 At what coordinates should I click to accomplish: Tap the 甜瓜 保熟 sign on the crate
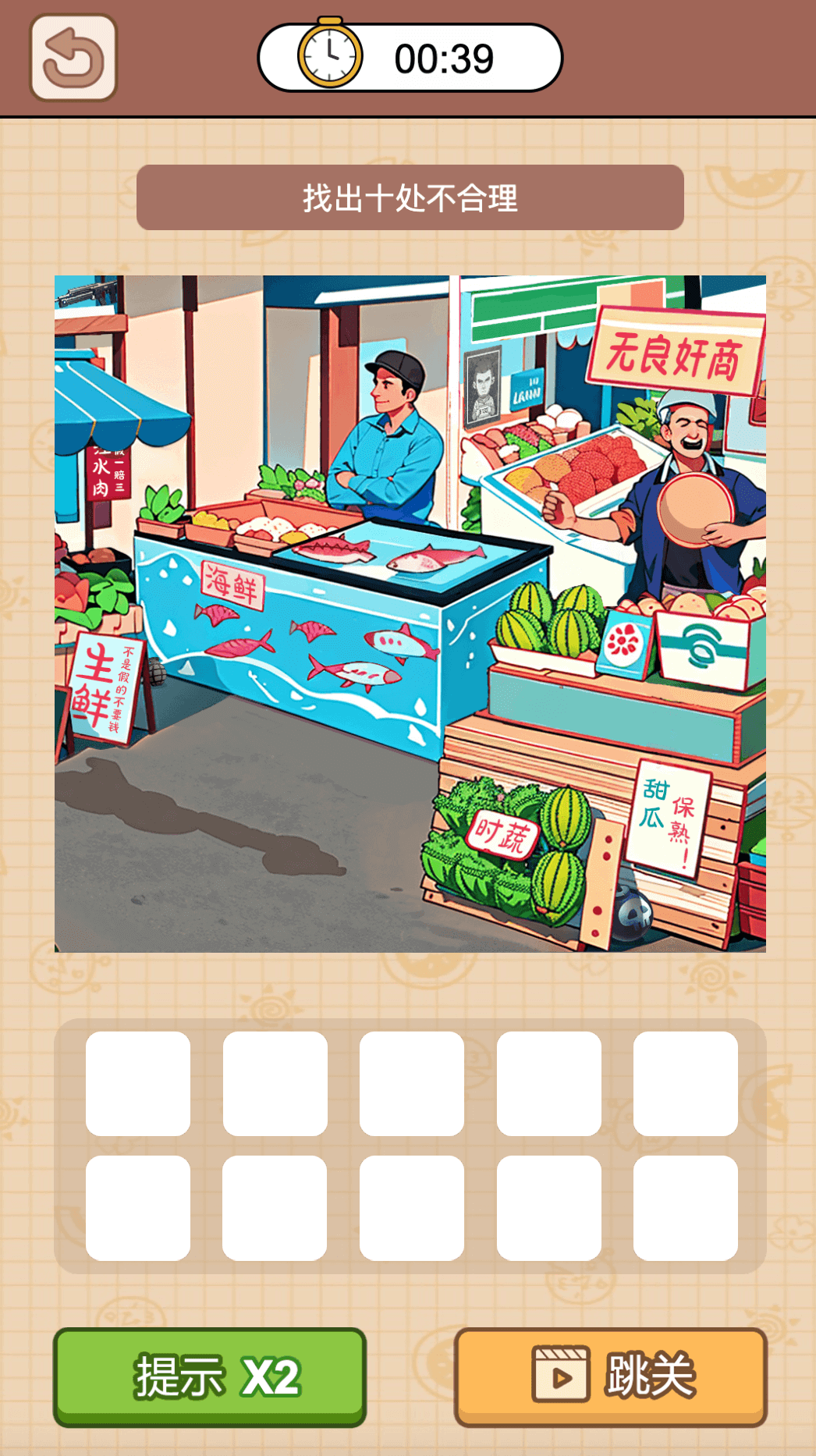[x=668, y=819]
